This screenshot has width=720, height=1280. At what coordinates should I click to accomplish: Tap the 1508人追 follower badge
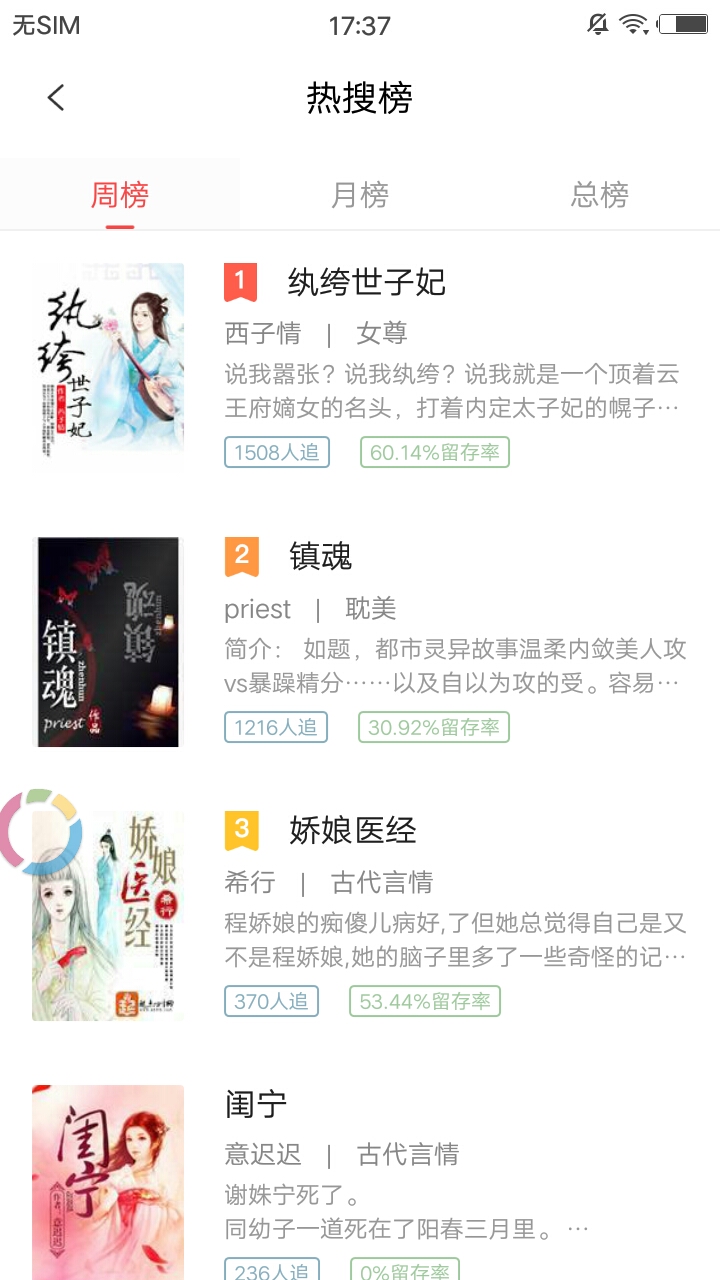(277, 452)
